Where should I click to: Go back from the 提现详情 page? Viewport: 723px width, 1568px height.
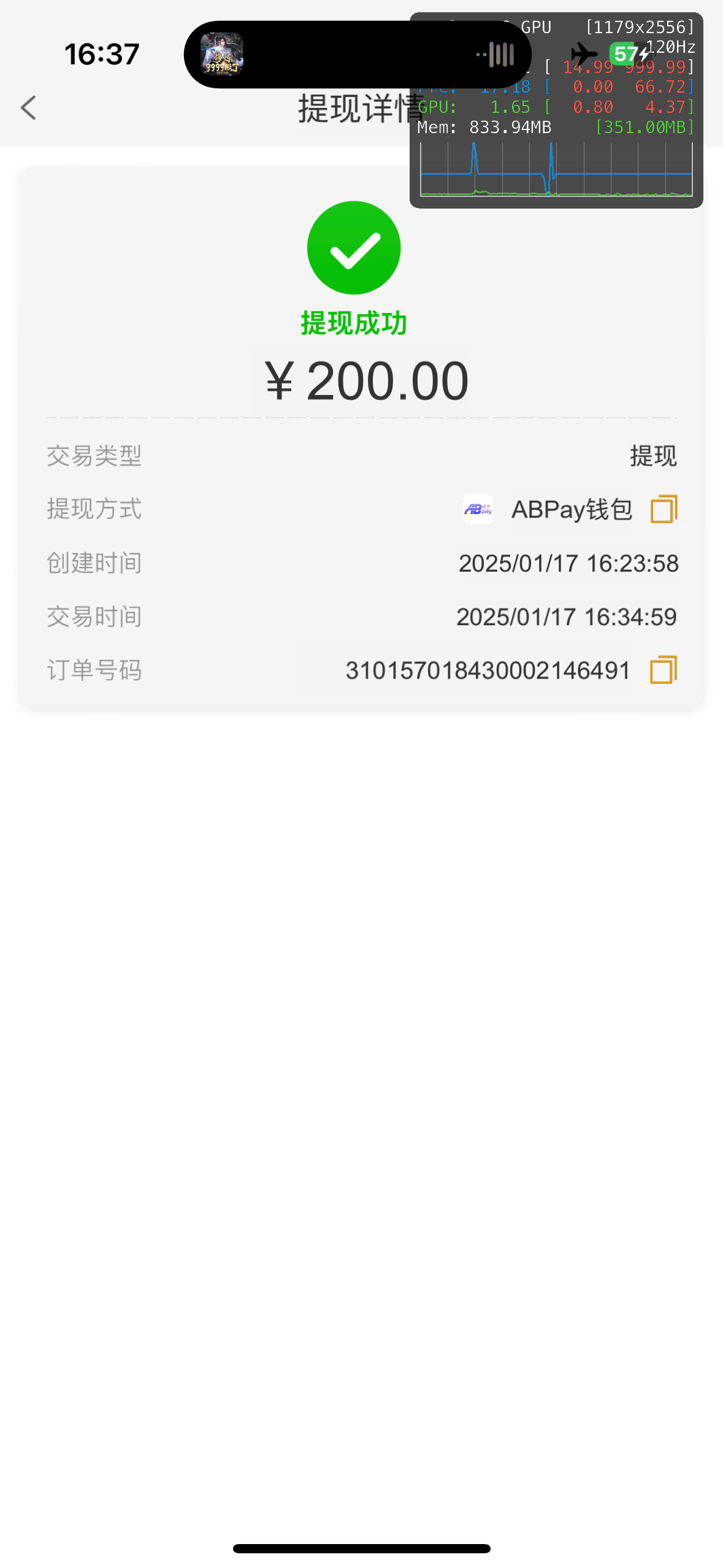coord(28,108)
